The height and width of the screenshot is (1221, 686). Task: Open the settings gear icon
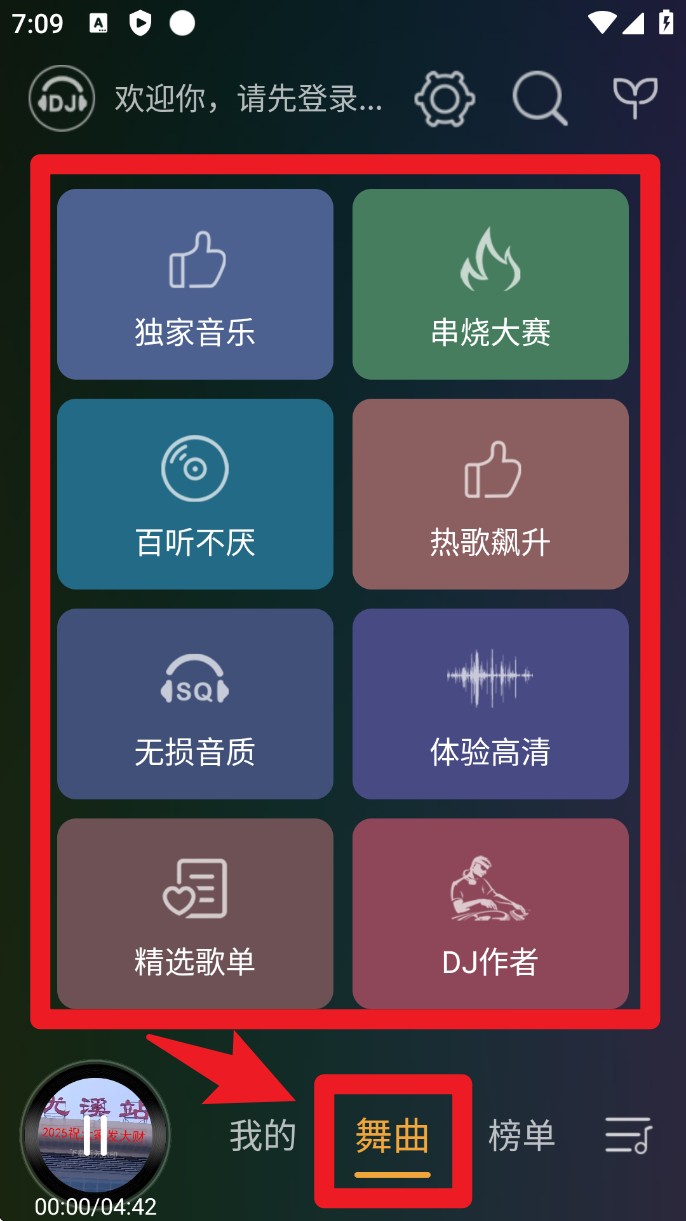444,99
